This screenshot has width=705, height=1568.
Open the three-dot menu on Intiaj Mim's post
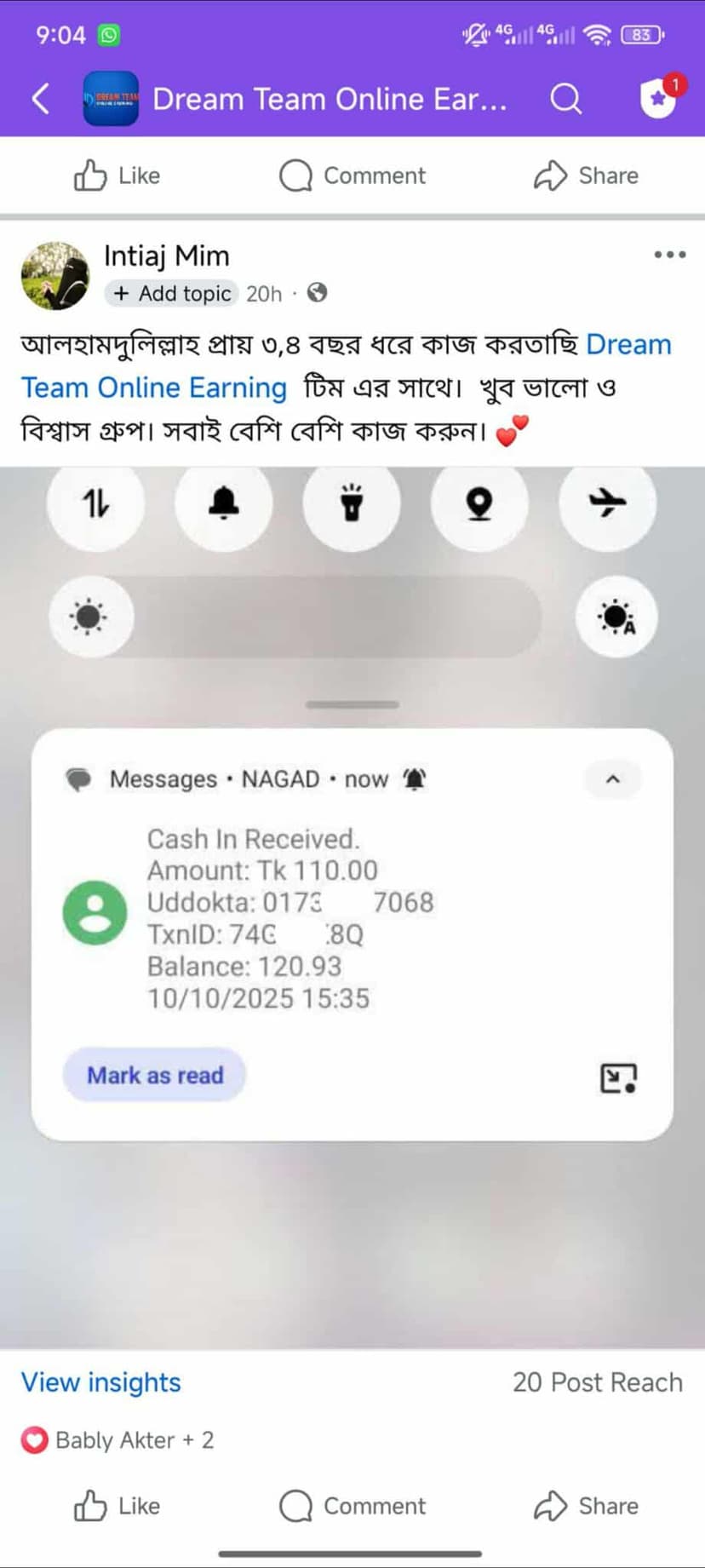pyautogui.click(x=669, y=255)
